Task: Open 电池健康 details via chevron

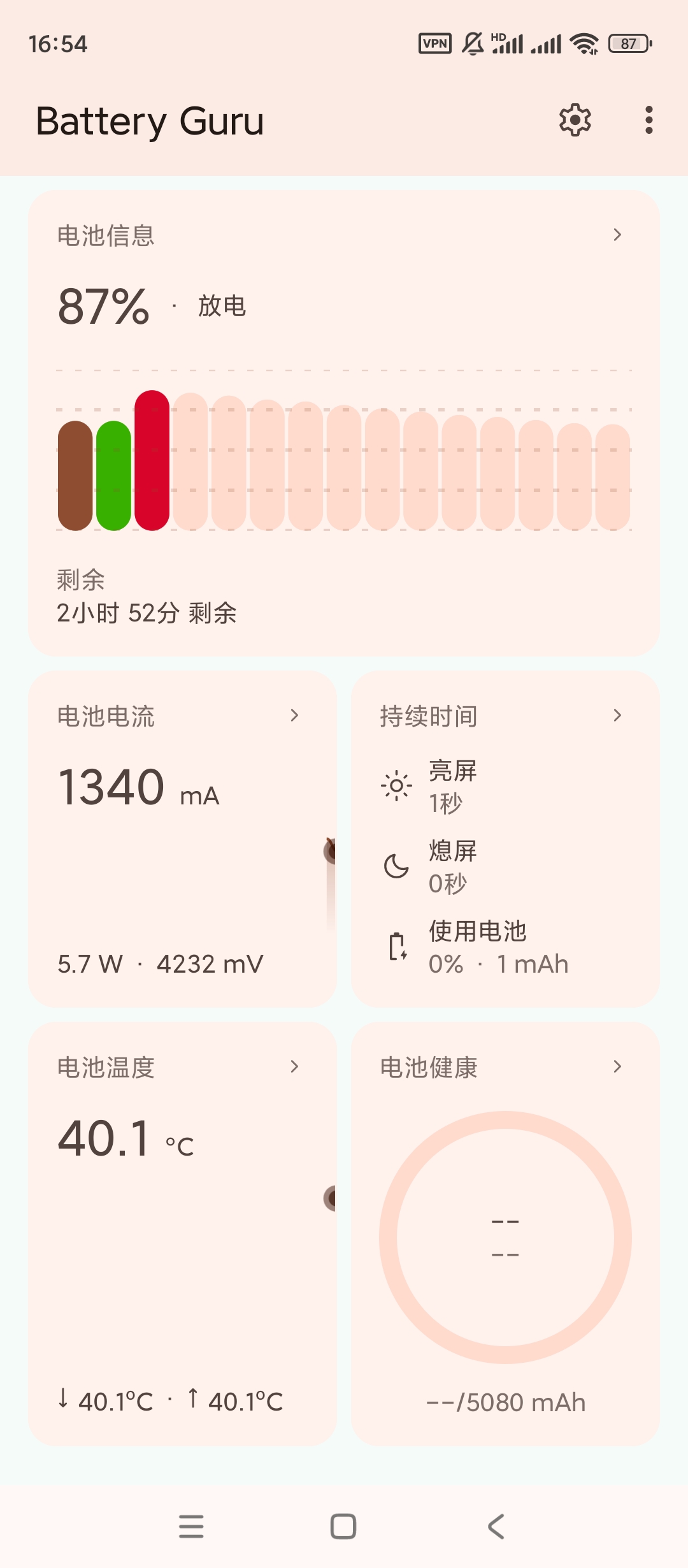Action: click(x=616, y=1067)
